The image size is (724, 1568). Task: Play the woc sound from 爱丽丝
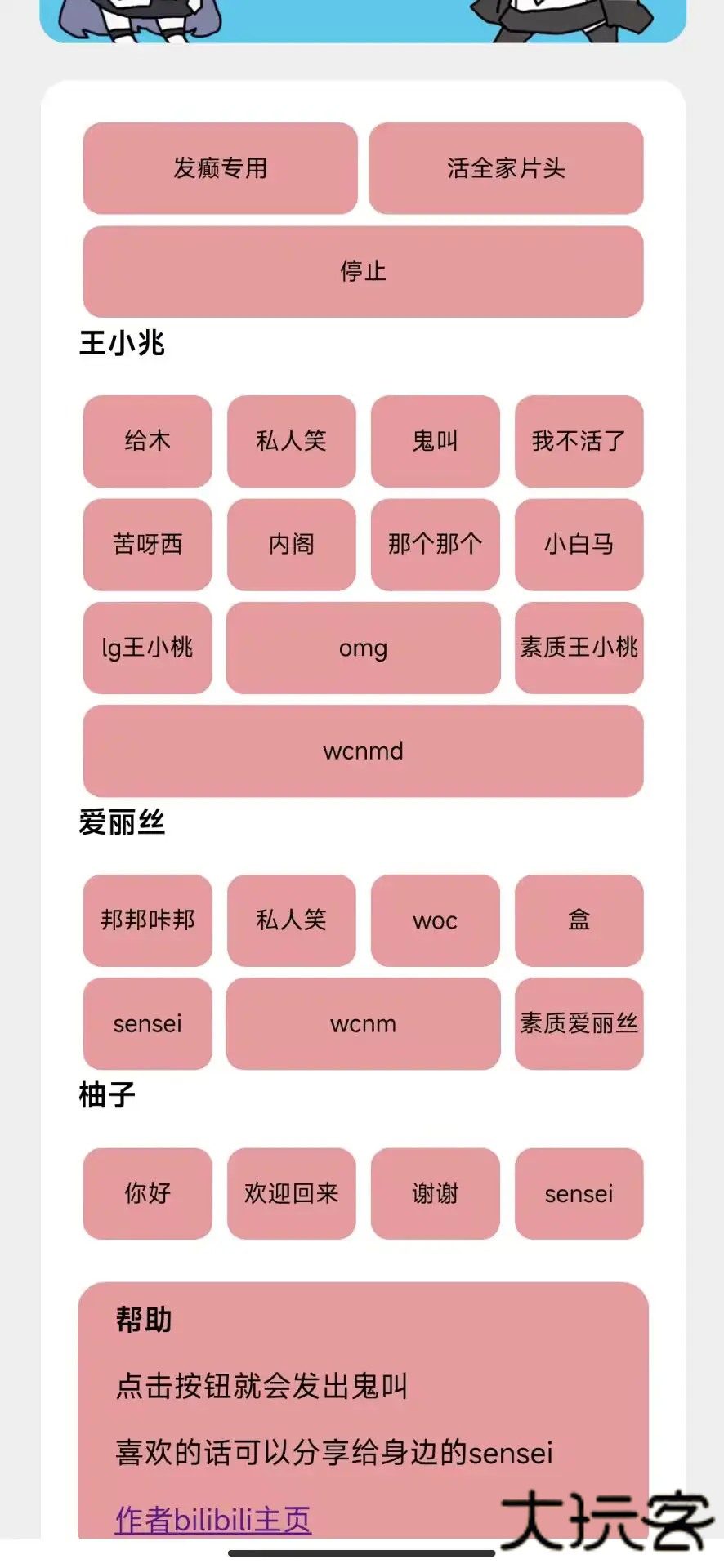point(434,920)
